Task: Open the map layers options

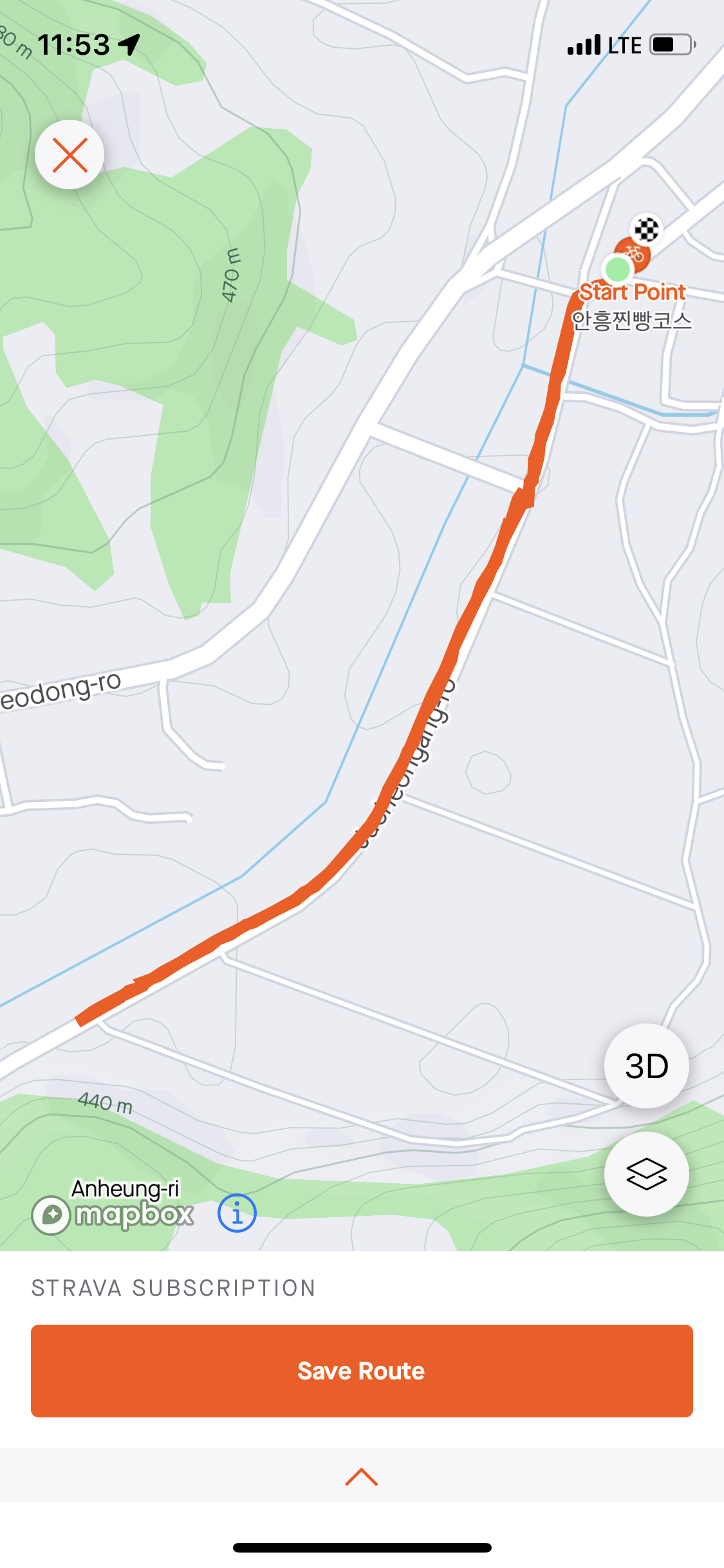Action: (646, 1174)
